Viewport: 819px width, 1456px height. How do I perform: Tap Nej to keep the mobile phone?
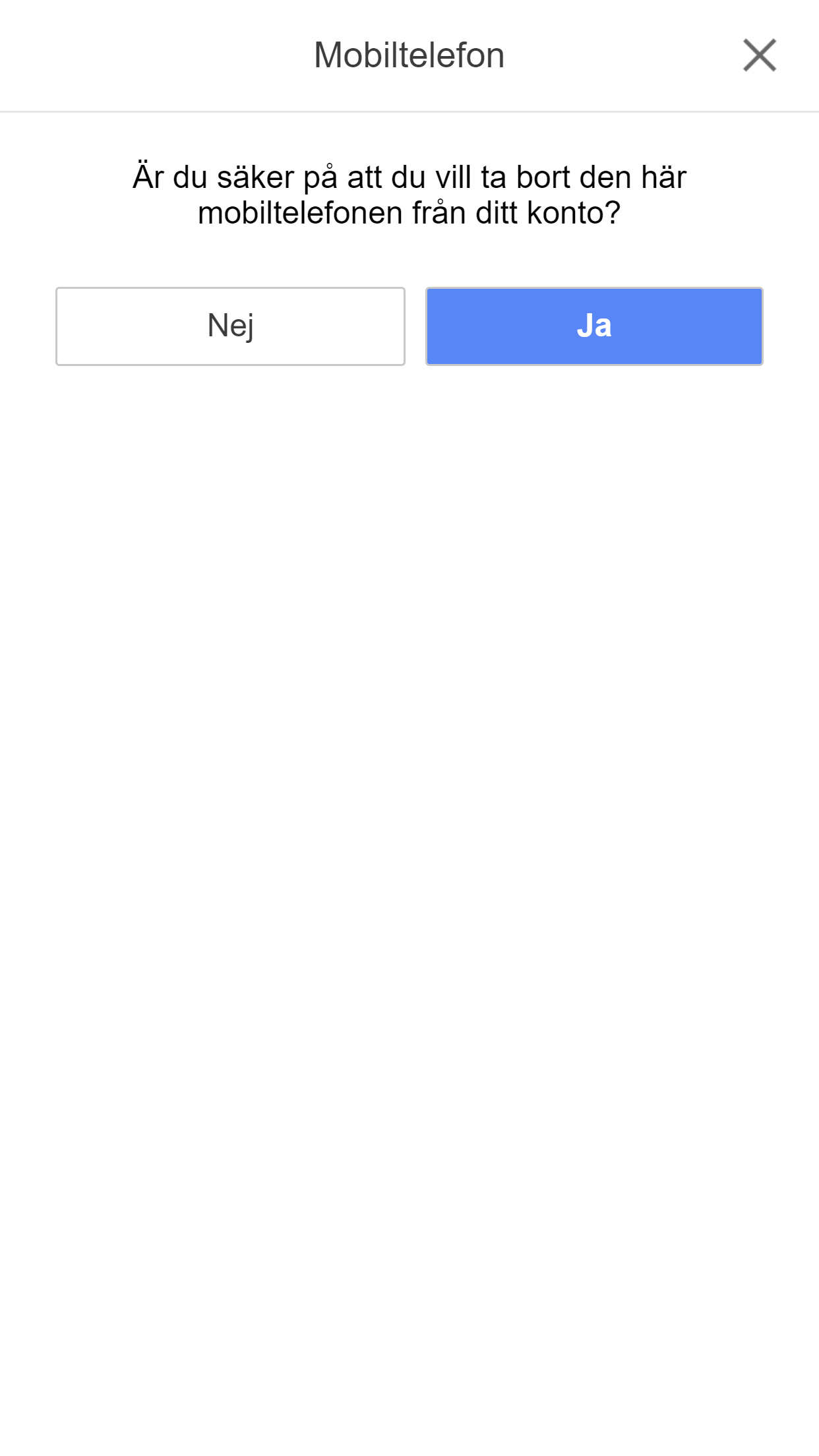pyautogui.click(x=230, y=326)
